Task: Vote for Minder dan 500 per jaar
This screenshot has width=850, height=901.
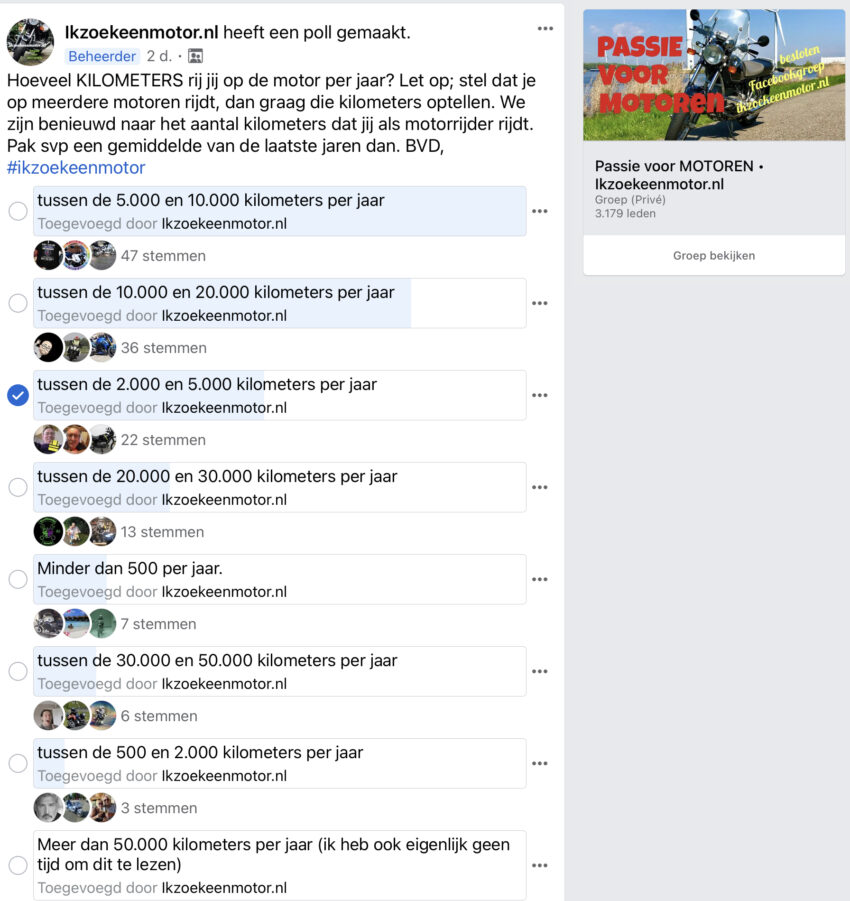Action: click(x=18, y=579)
